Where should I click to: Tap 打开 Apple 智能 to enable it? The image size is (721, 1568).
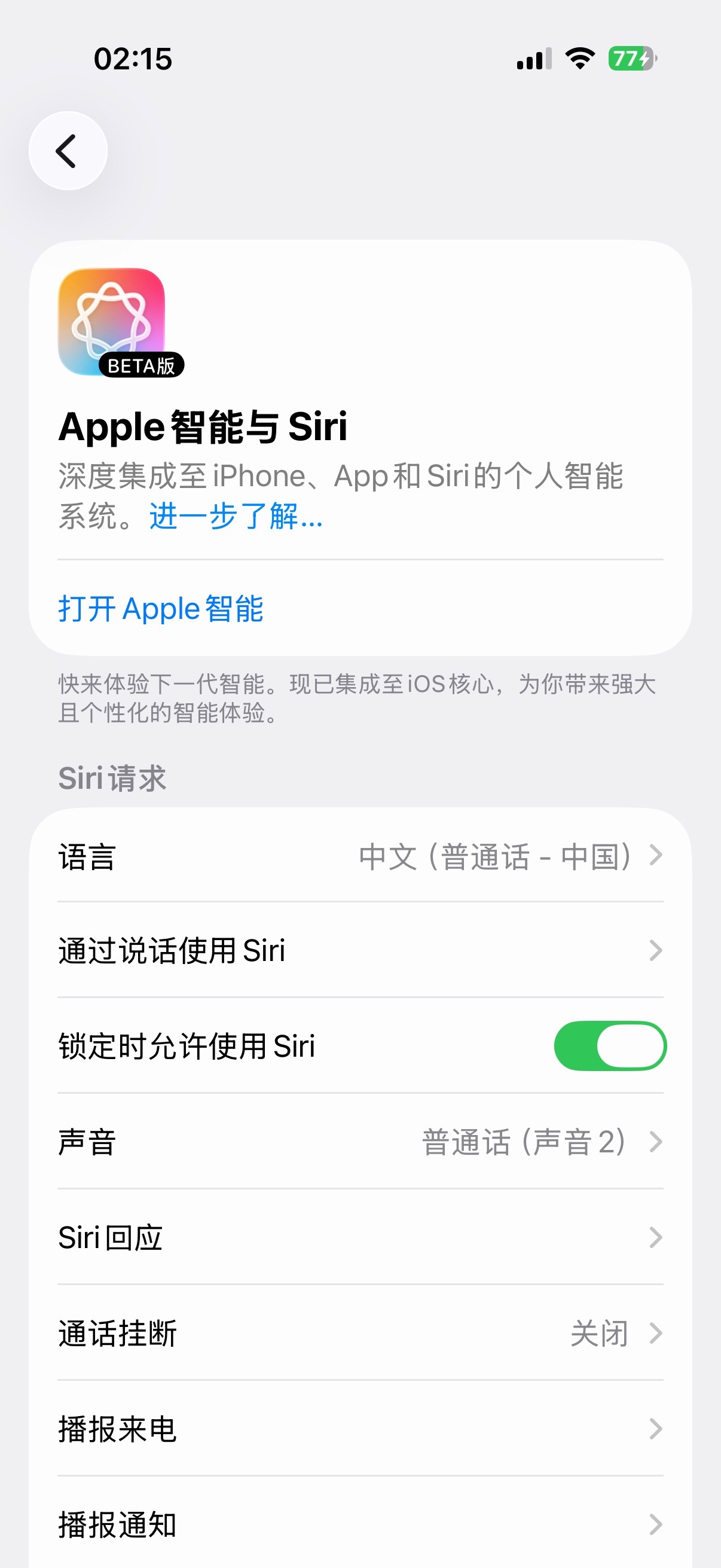pyautogui.click(x=161, y=609)
